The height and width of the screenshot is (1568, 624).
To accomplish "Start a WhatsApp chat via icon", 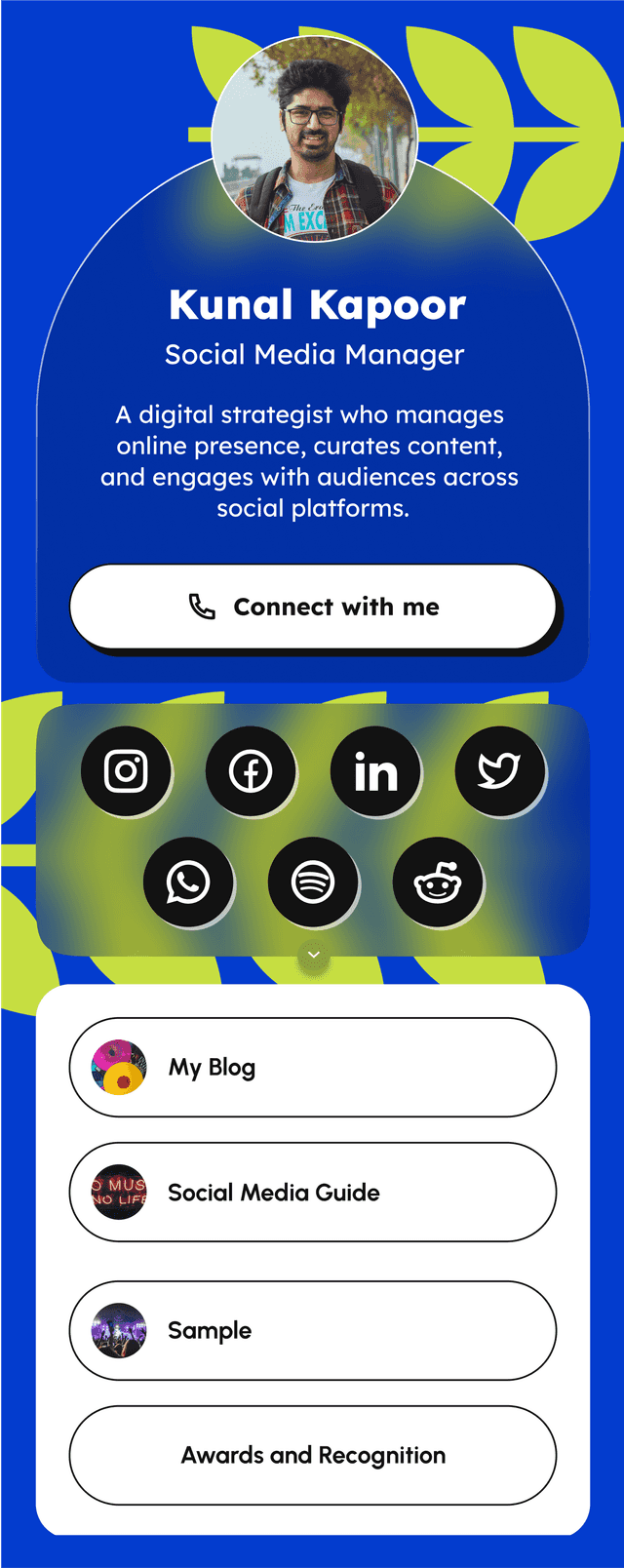I will click(x=188, y=882).
